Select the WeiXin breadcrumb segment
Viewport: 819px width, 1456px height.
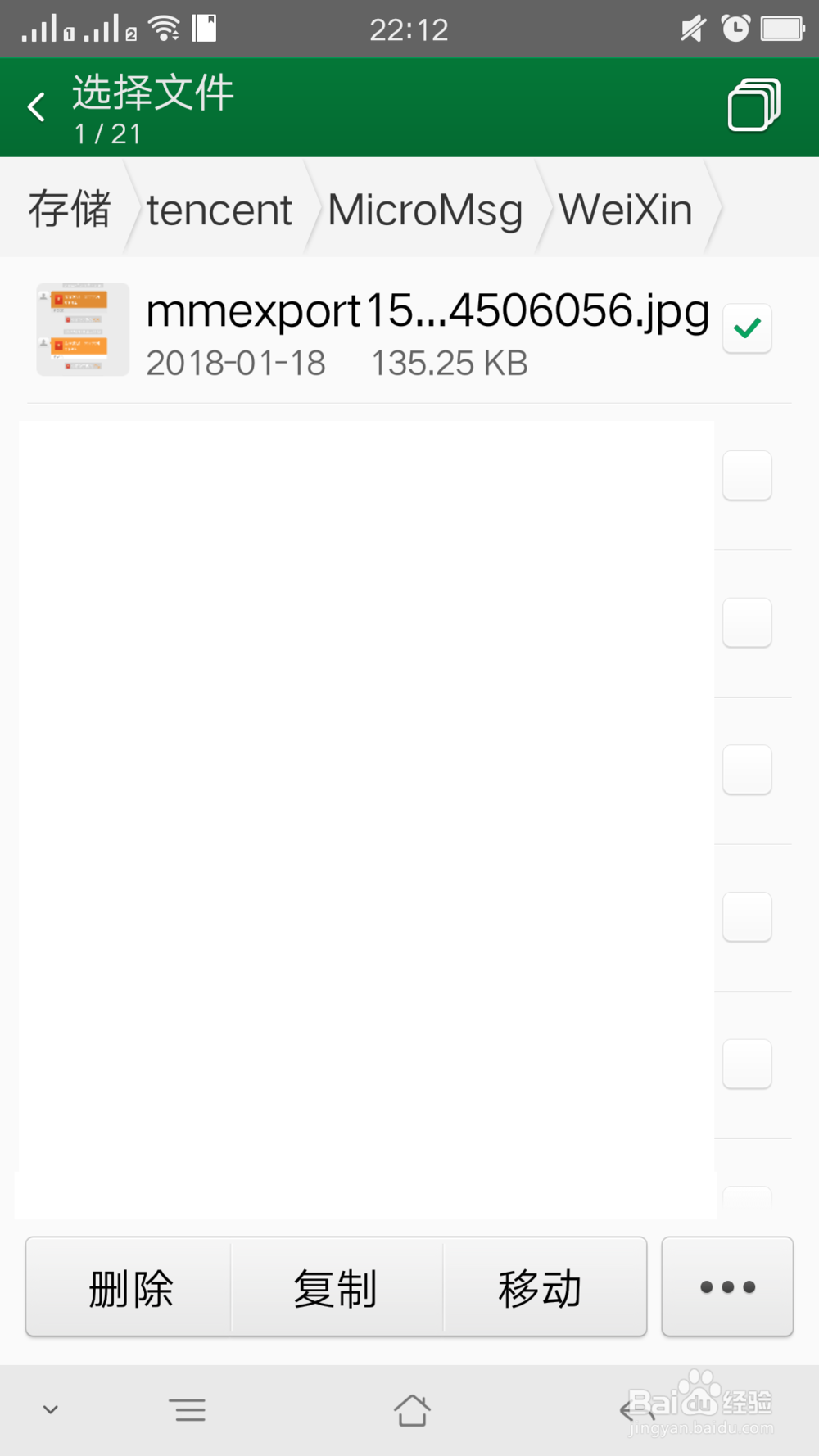(x=626, y=210)
